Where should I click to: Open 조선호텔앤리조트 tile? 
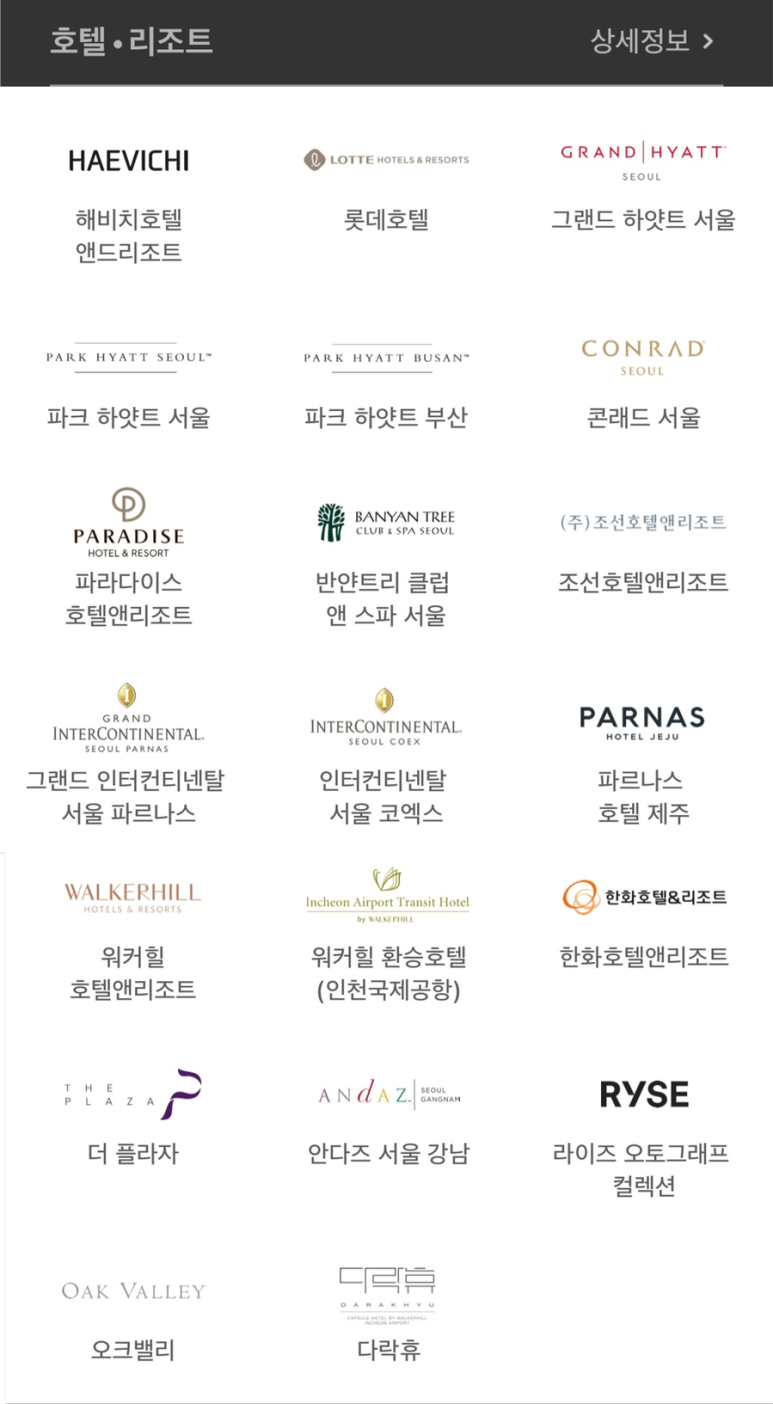click(x=643, y=552)
